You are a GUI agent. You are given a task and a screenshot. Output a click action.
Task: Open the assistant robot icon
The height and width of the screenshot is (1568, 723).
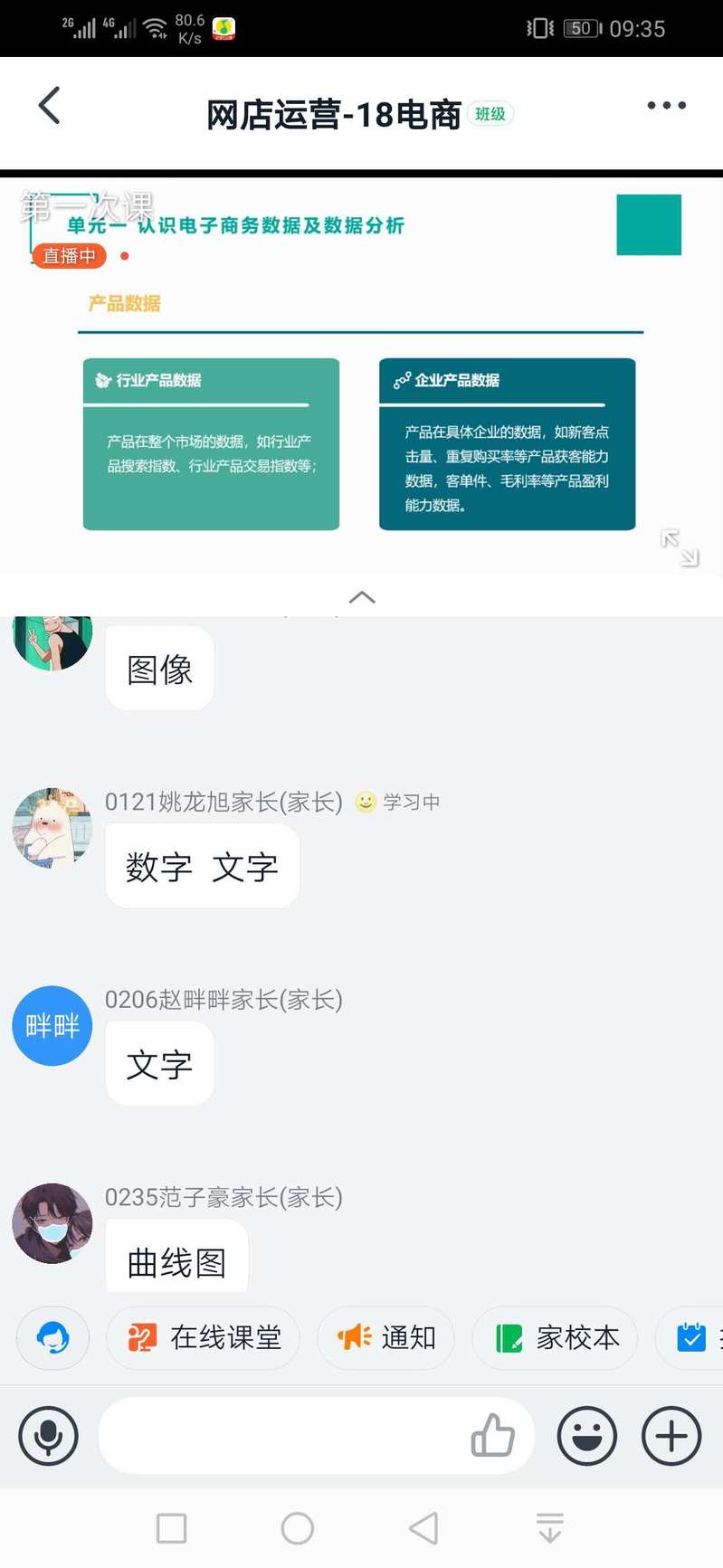tap(52, 1337)
